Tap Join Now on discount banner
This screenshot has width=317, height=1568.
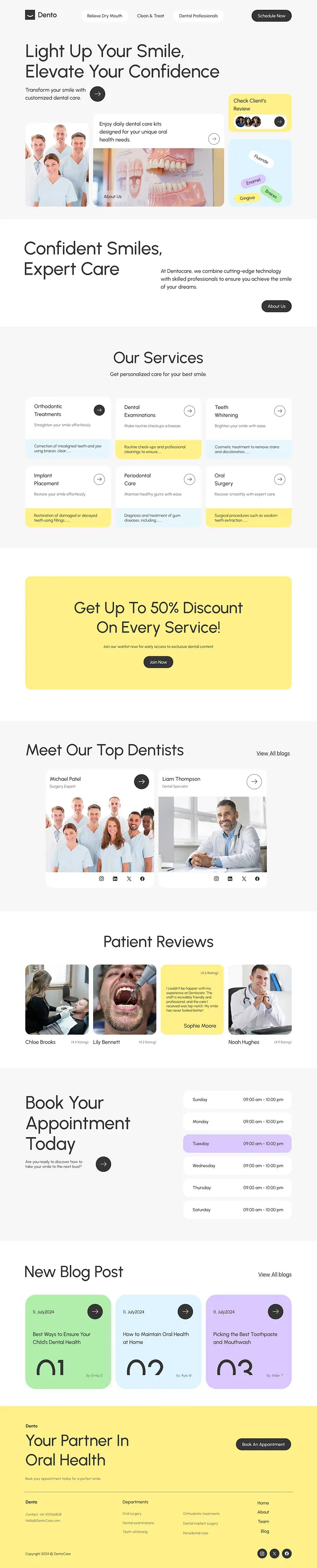[158, 662]
